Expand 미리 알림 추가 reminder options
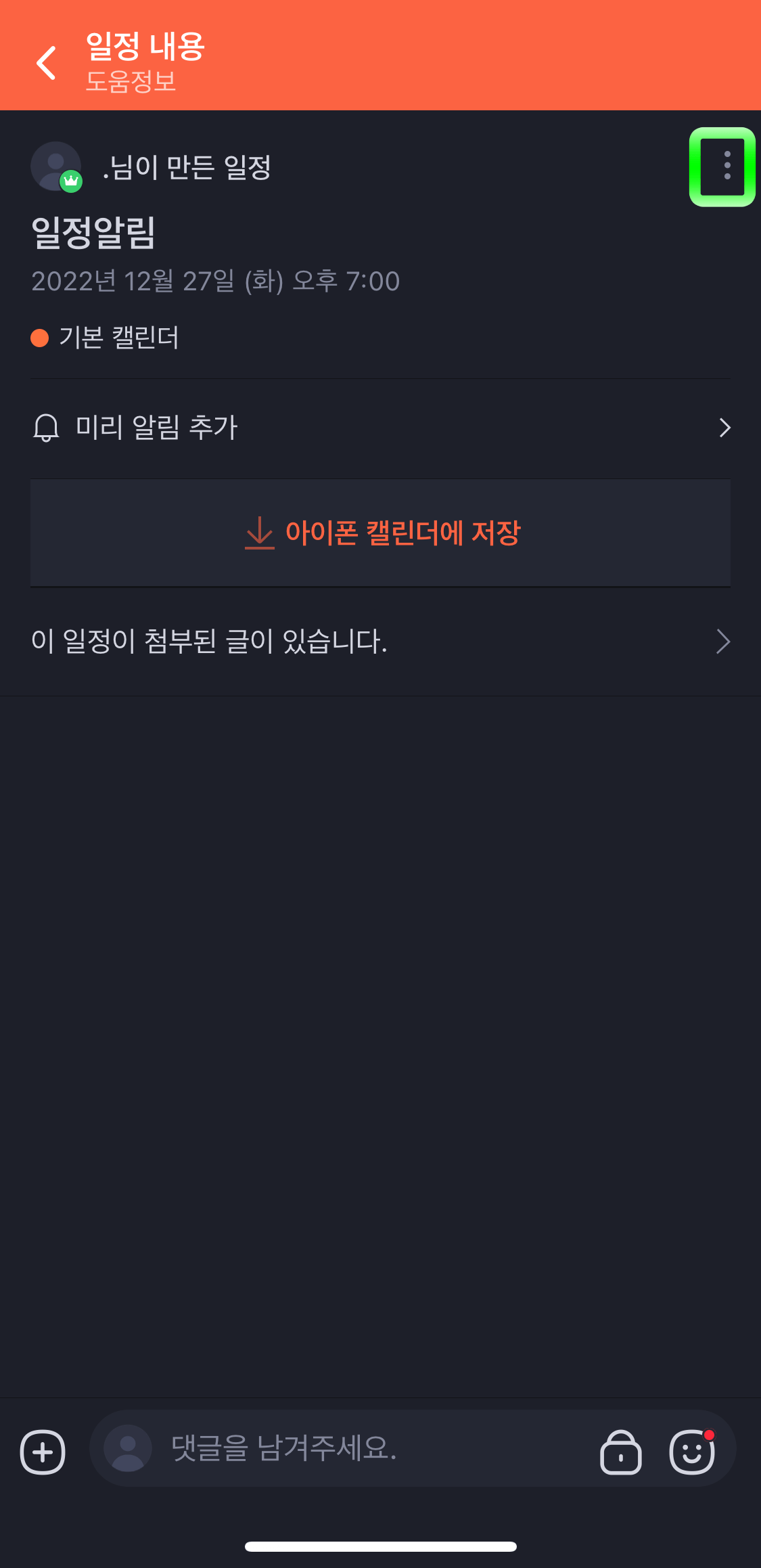This screenshot has height=1568, width=761. point(156,428)
